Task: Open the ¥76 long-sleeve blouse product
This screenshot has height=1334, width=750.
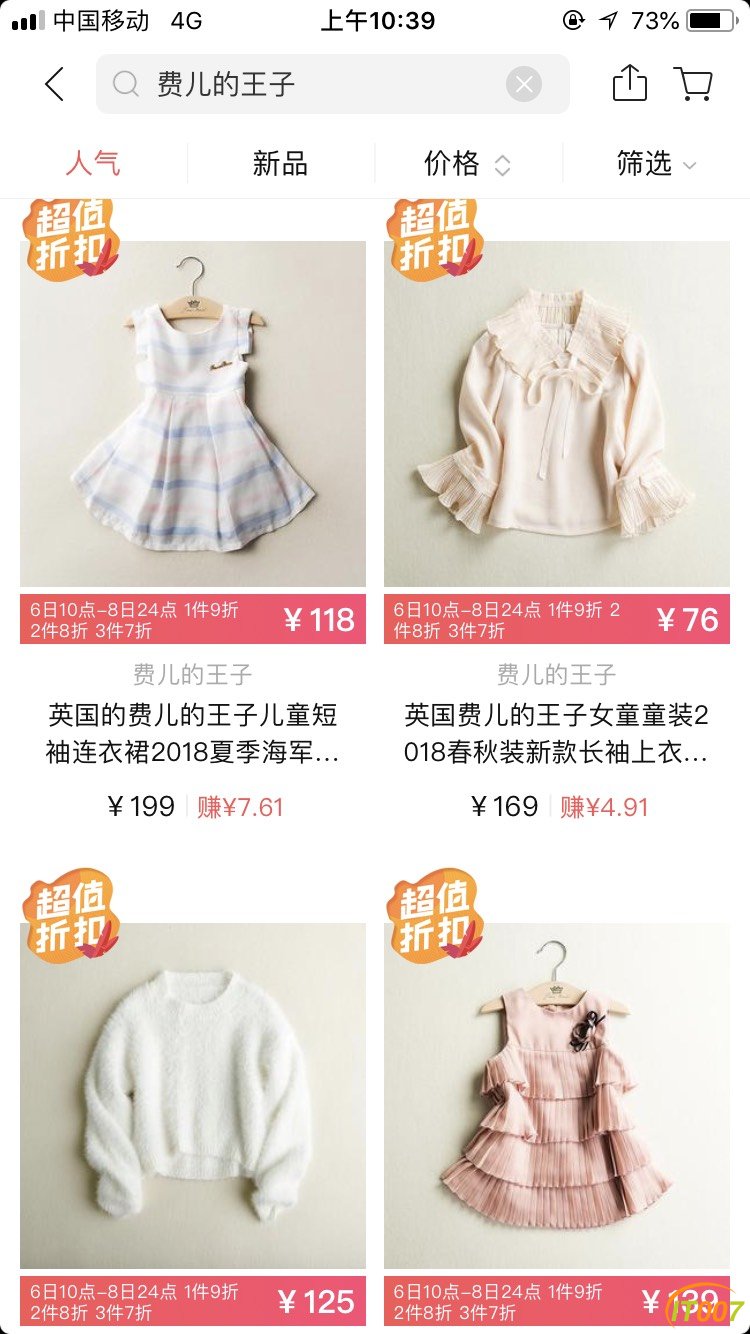Action: [x=557, y=414]
